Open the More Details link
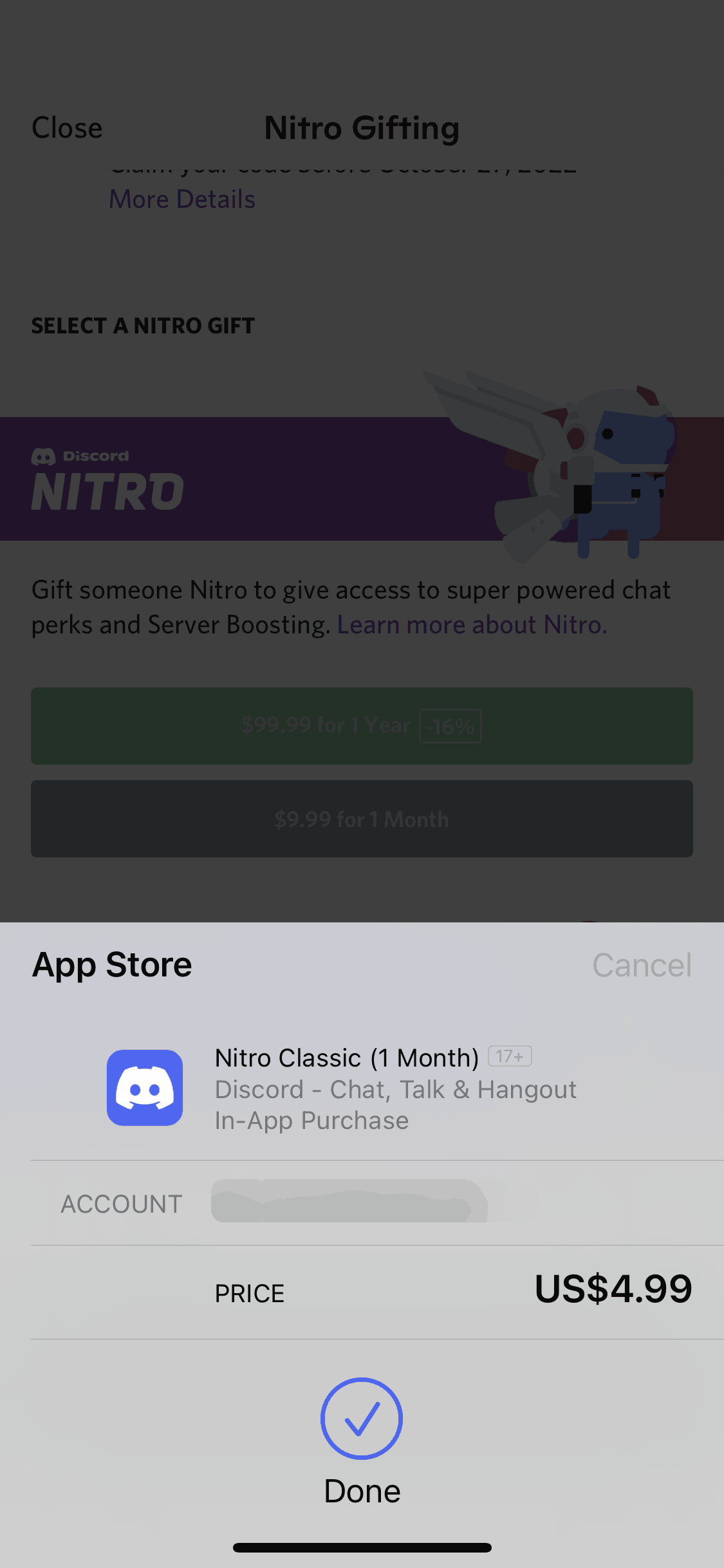This screenshot has height=1568, width=724. coord(182,200)
